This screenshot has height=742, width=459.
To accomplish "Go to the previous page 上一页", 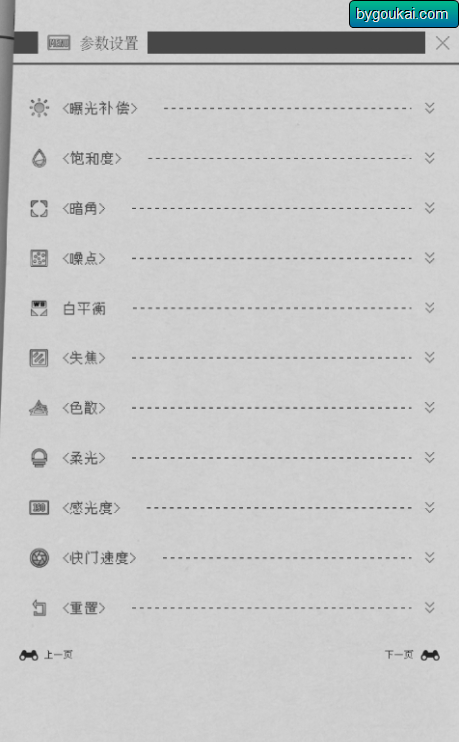I will [46, 655].
